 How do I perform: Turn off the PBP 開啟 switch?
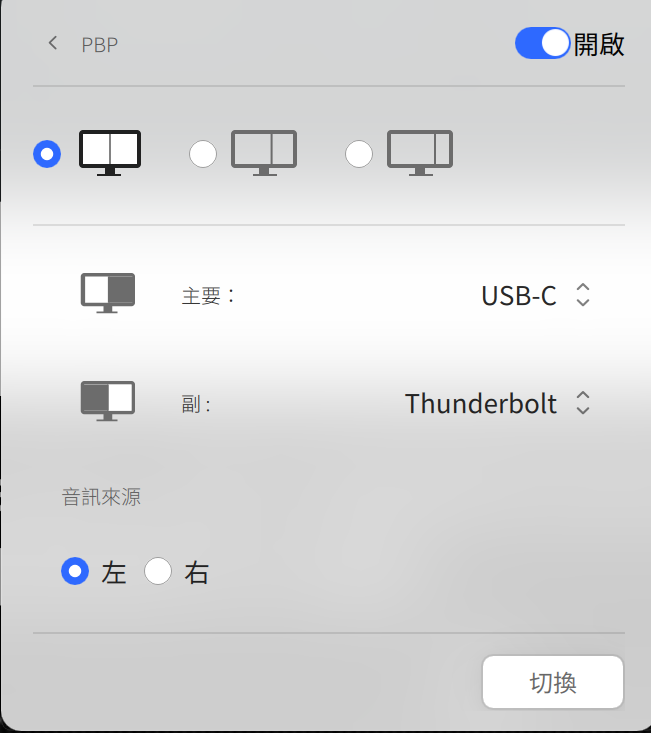tap(543, 43)
